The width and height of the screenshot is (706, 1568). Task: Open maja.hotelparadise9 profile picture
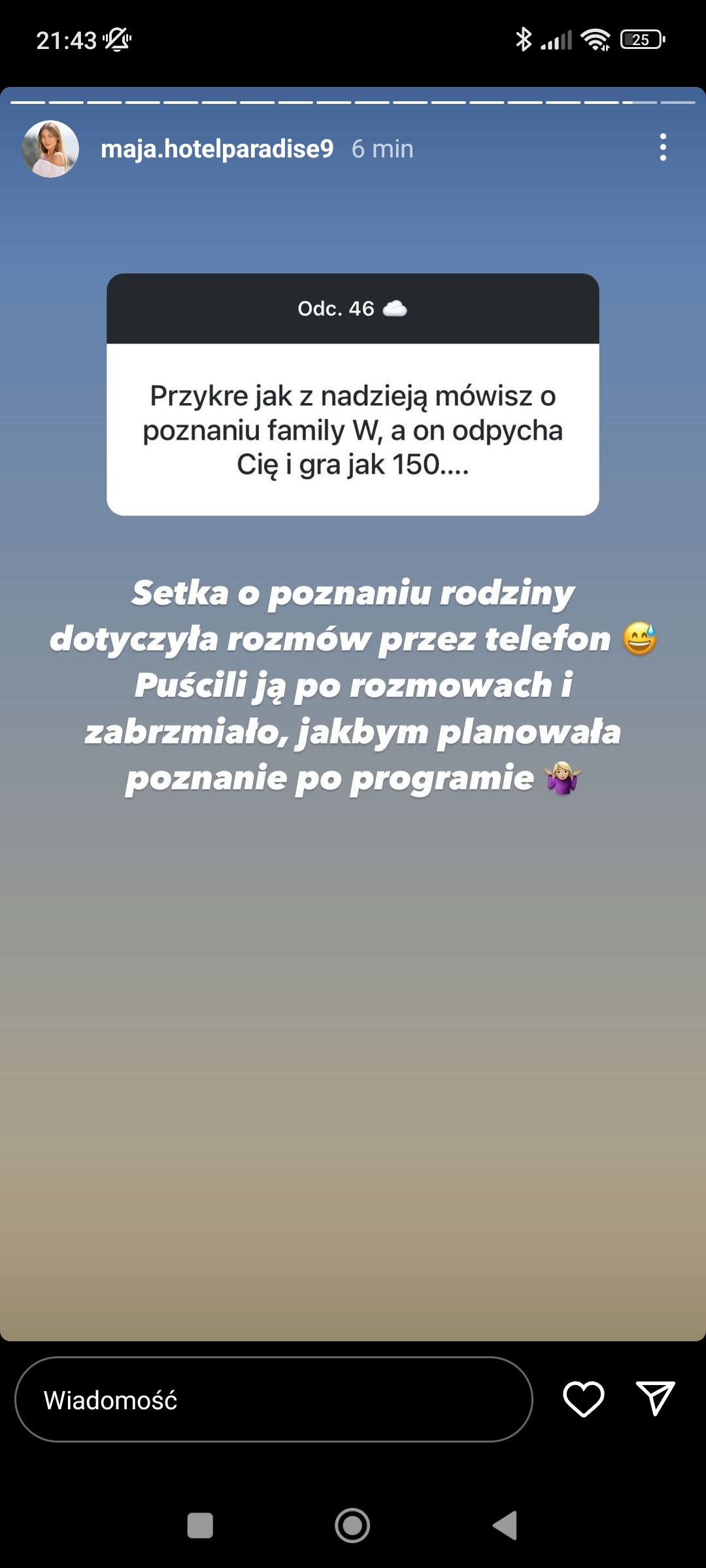(50, 149)
